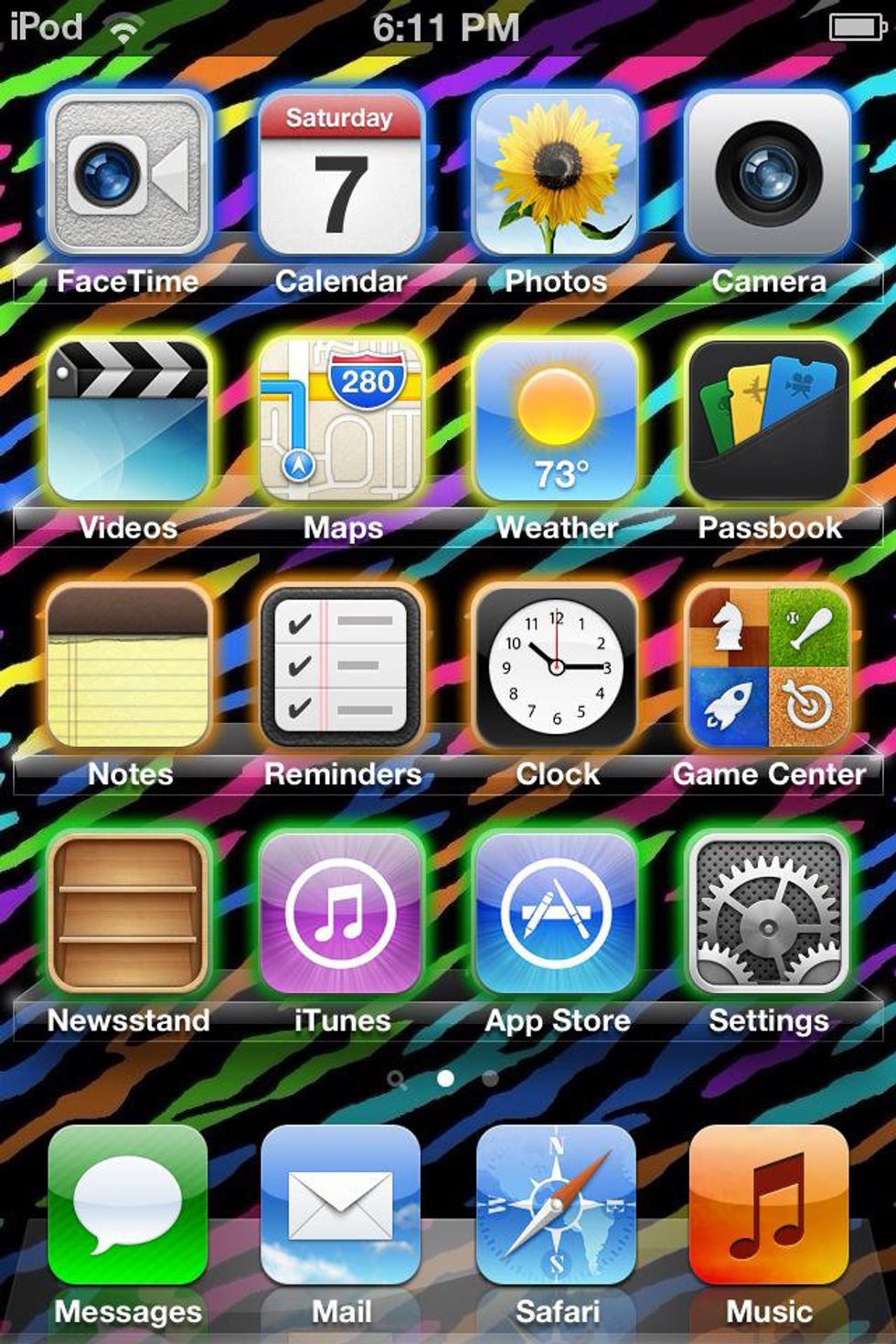
Task: Open Mail from the dock
Action: (x=341, y=1205)
